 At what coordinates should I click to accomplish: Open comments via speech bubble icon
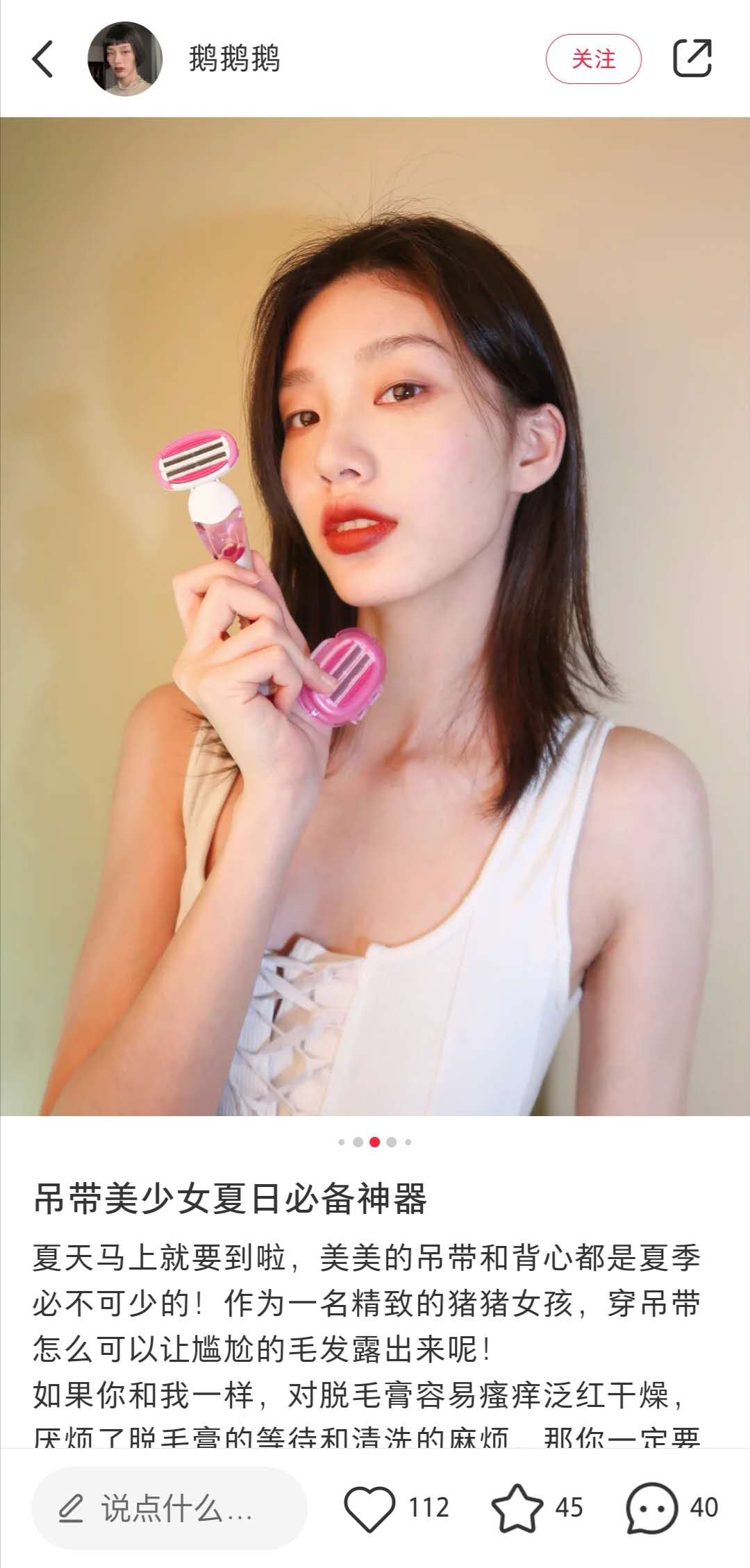pyautogui.click(x=651, y=1508)
